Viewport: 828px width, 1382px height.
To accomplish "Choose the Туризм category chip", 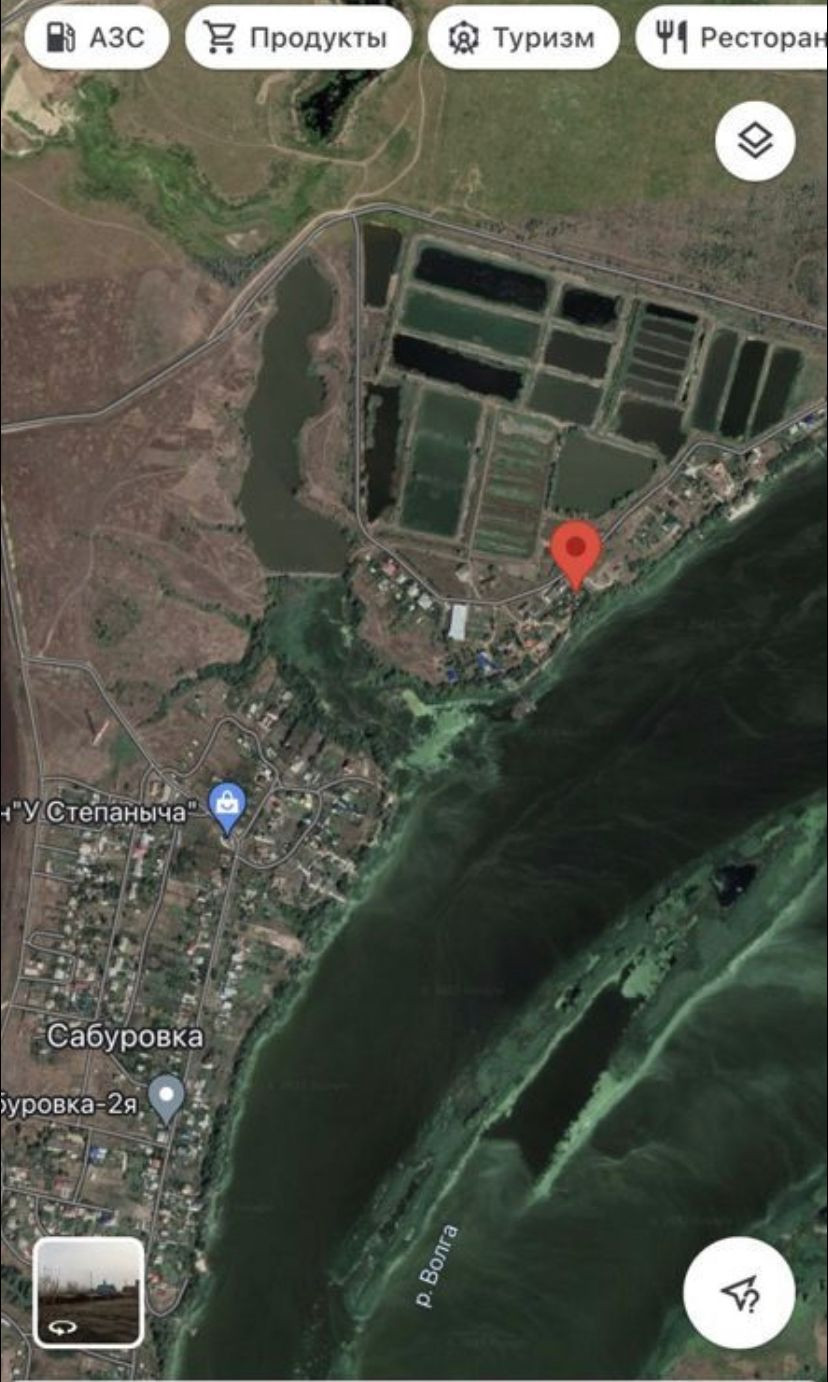I will point(523,38).
